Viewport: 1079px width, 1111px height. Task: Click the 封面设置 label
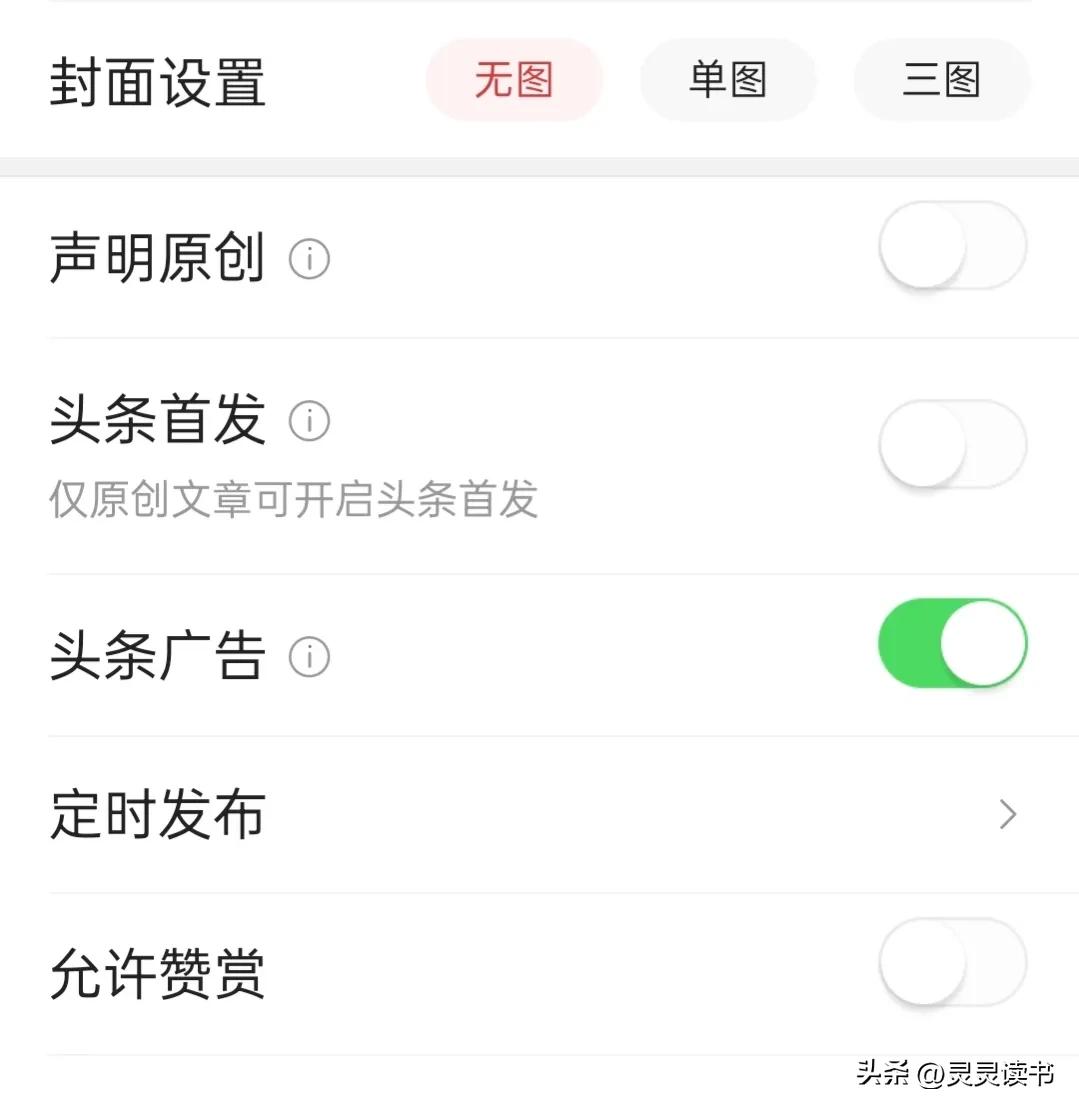pos(157,82)
